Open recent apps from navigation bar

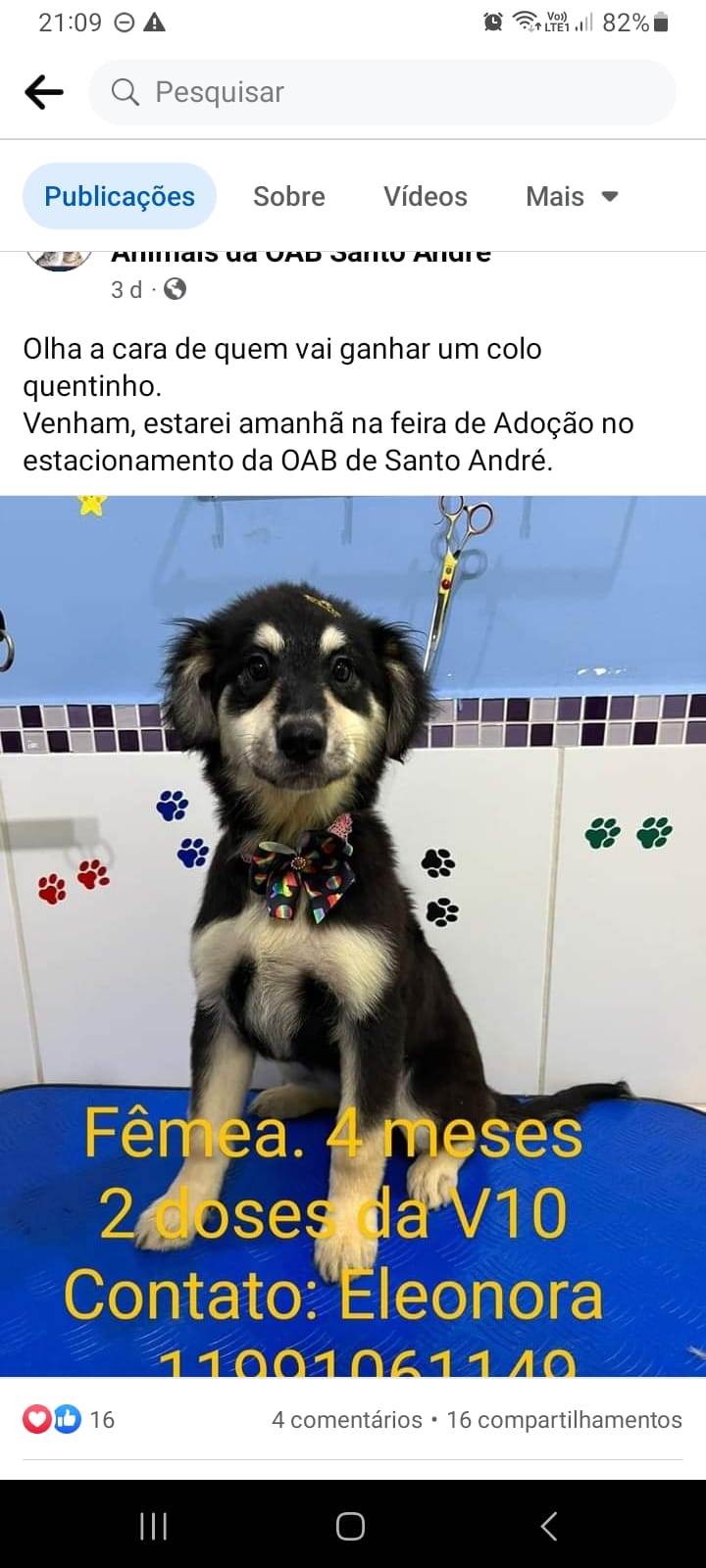154,1526
